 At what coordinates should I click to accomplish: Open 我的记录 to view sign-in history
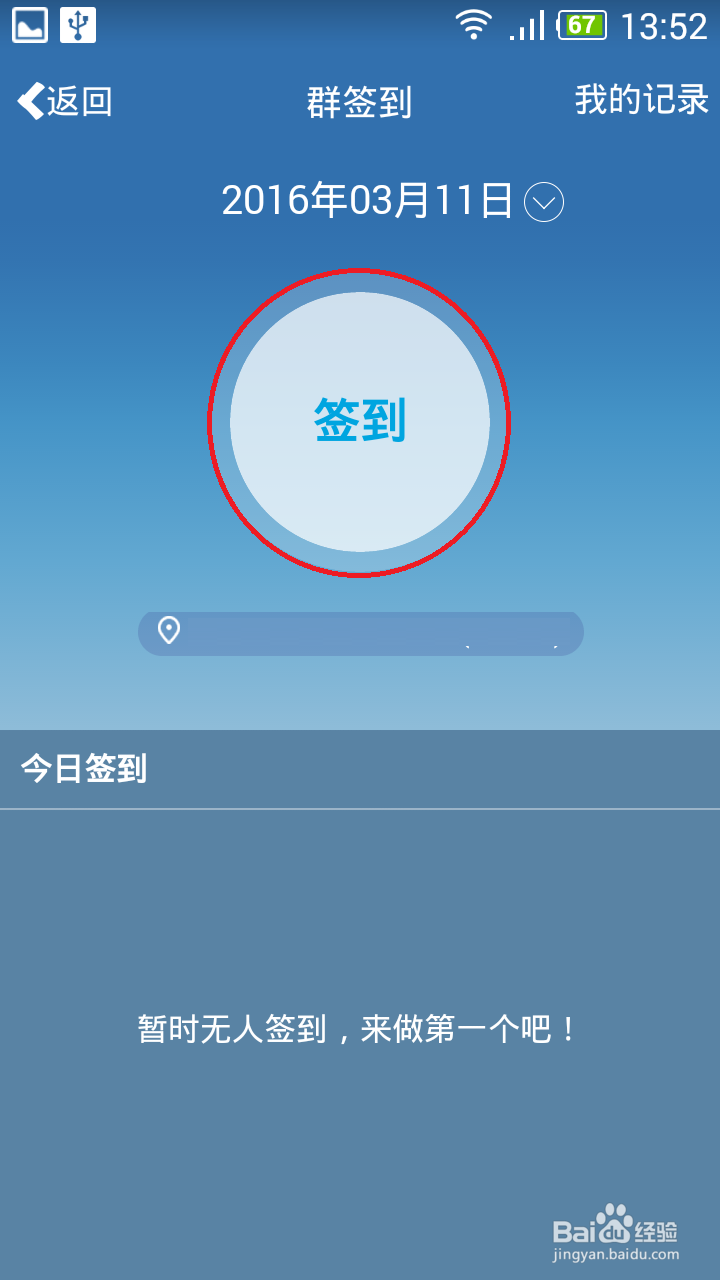point(642,100)
